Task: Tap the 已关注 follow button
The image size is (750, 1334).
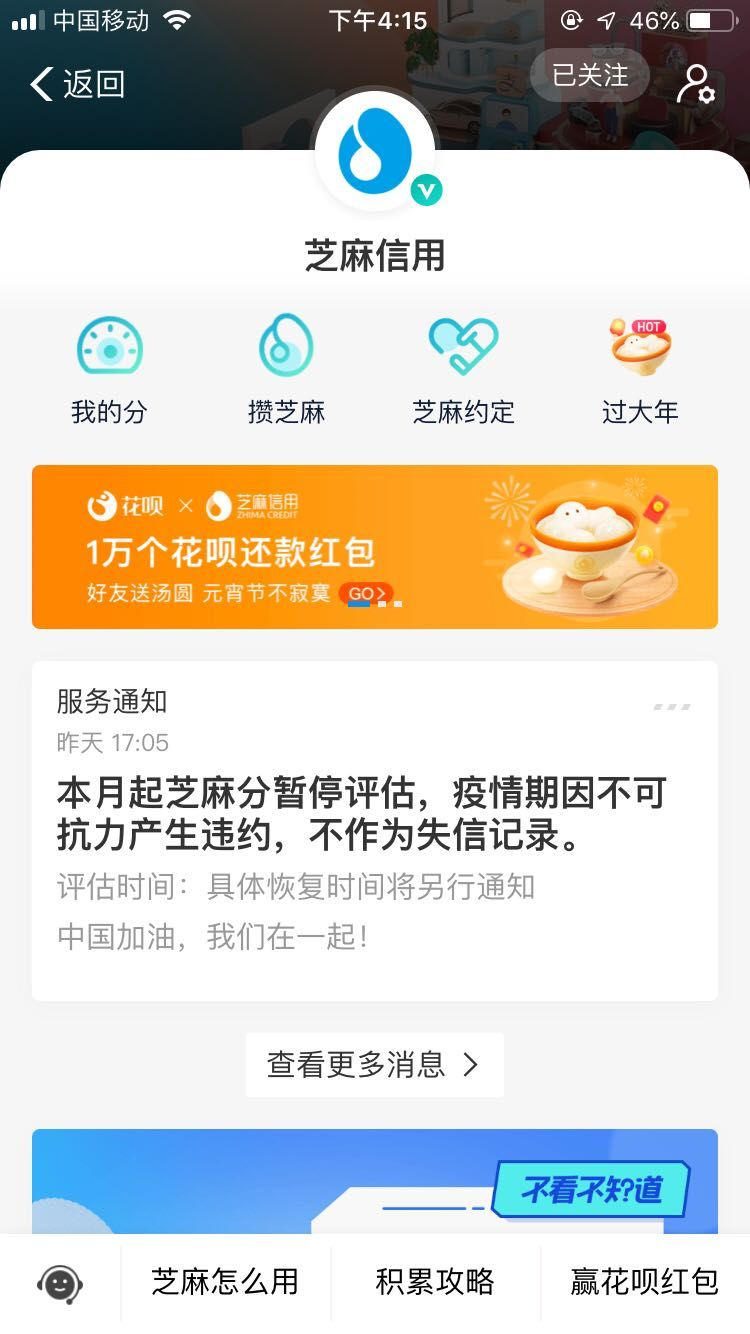Action: [590, 76]
